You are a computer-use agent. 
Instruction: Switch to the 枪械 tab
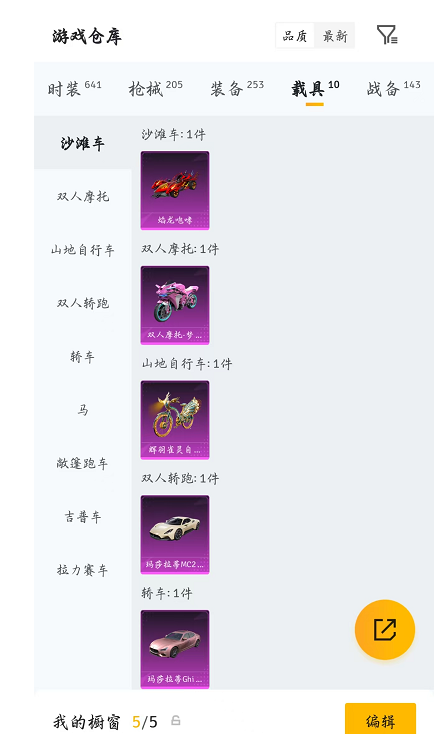(155, 88)
